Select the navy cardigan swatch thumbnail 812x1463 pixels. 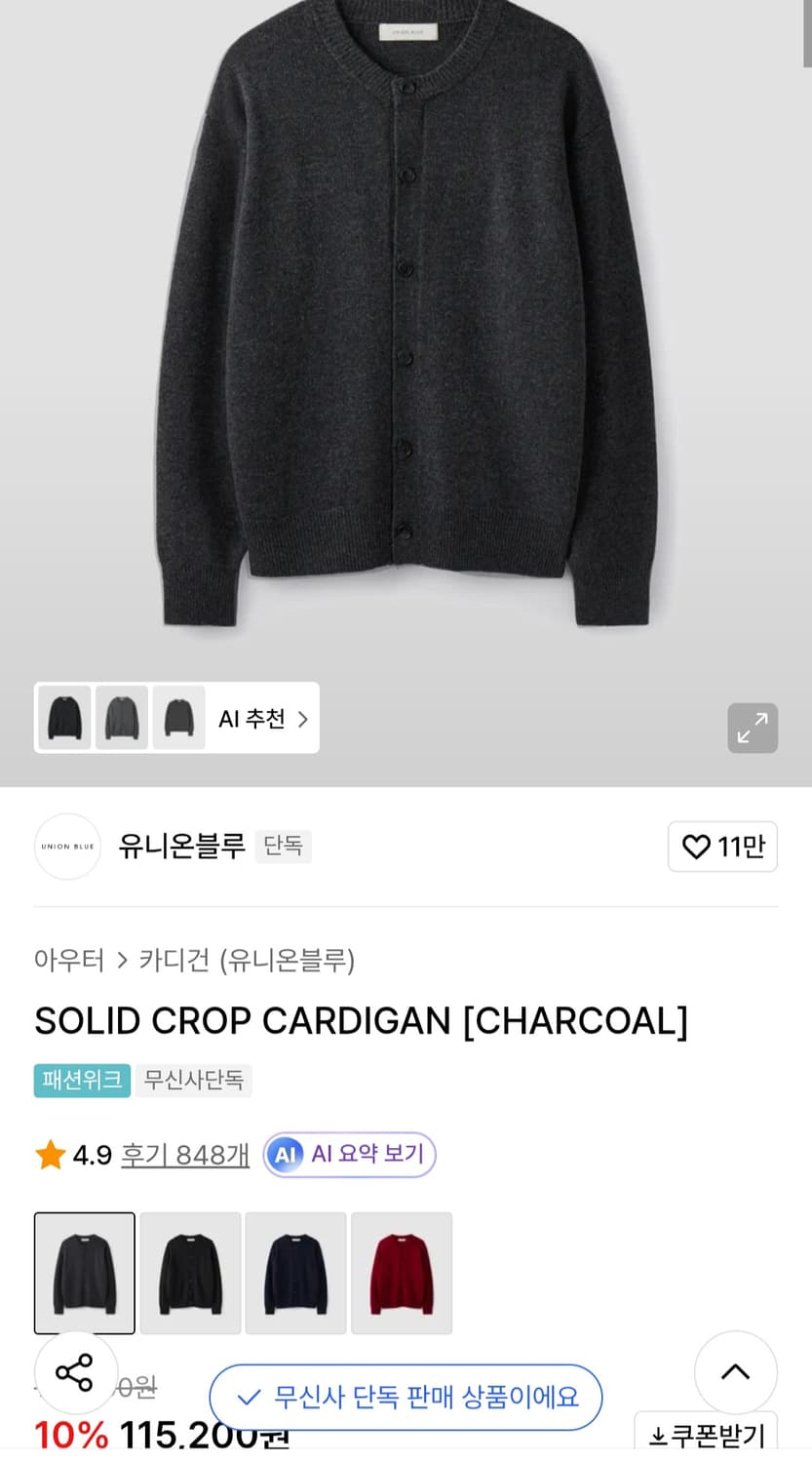click(295, 1273)
